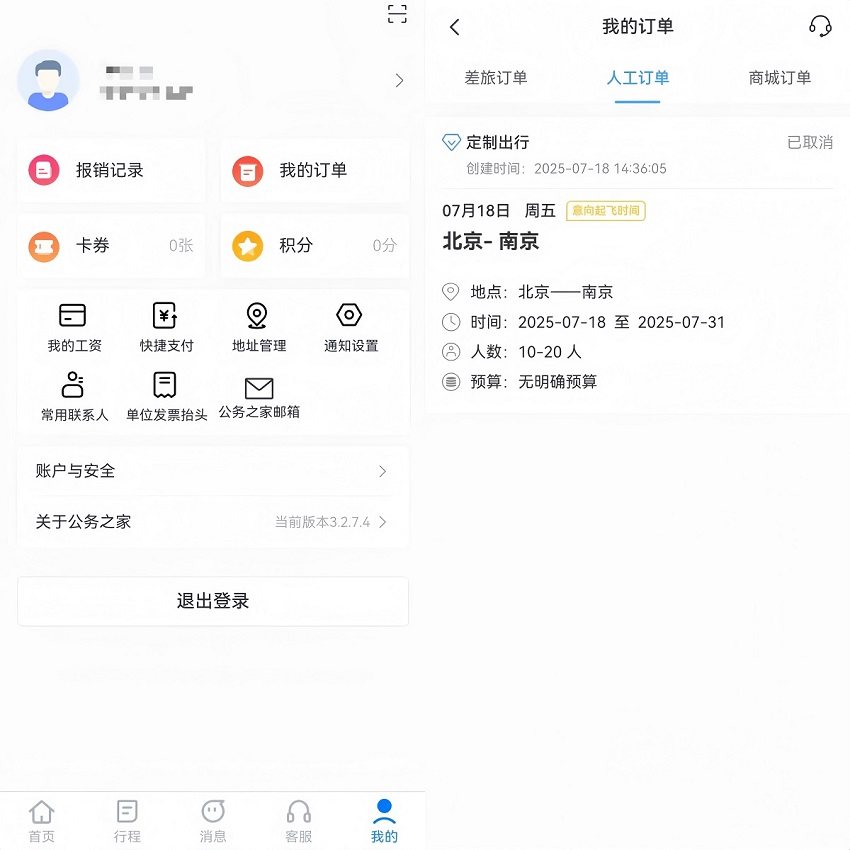Open 报销记录 reimbursement records
Image resolution: width=850 pixels, height=850 pixels.
click(111, 171)
